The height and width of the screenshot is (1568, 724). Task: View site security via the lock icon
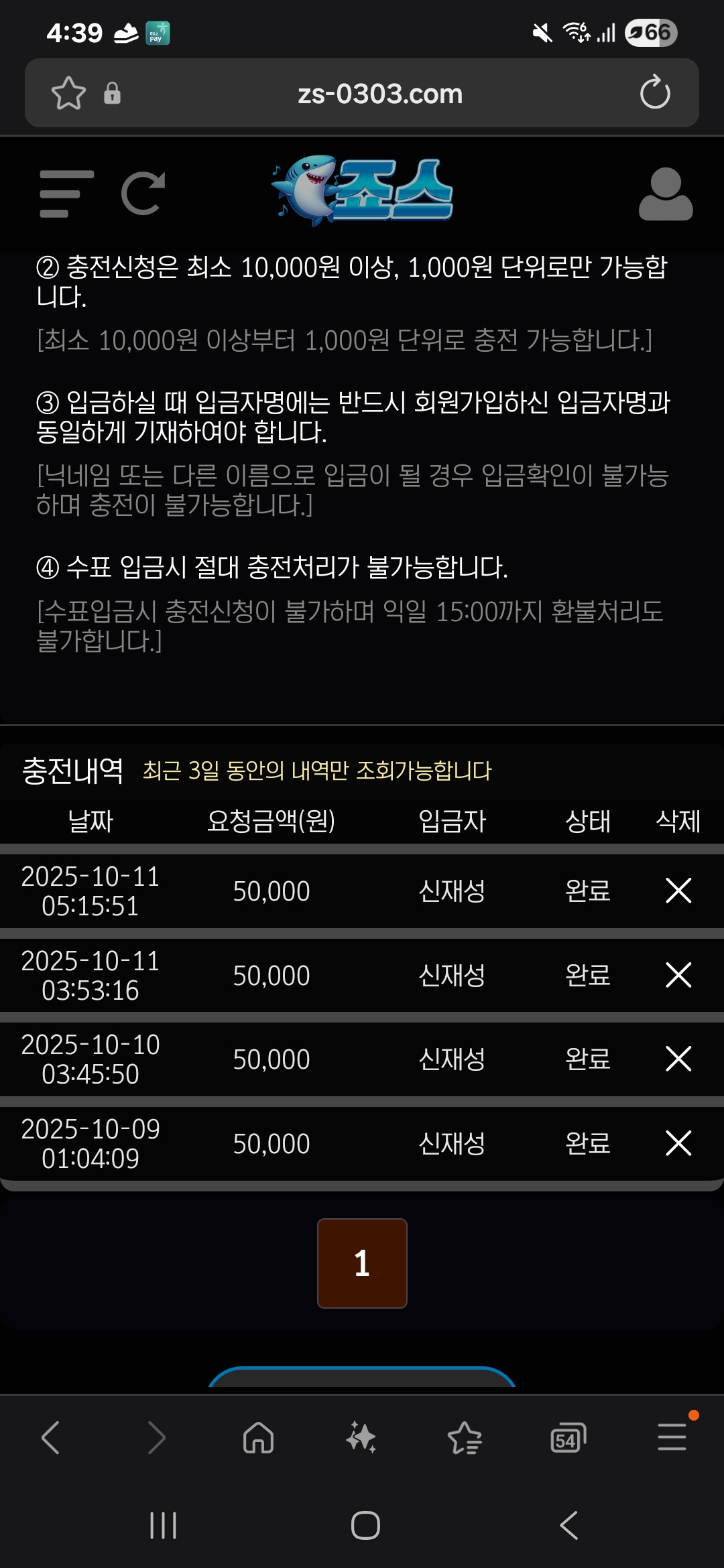[111, 92]
